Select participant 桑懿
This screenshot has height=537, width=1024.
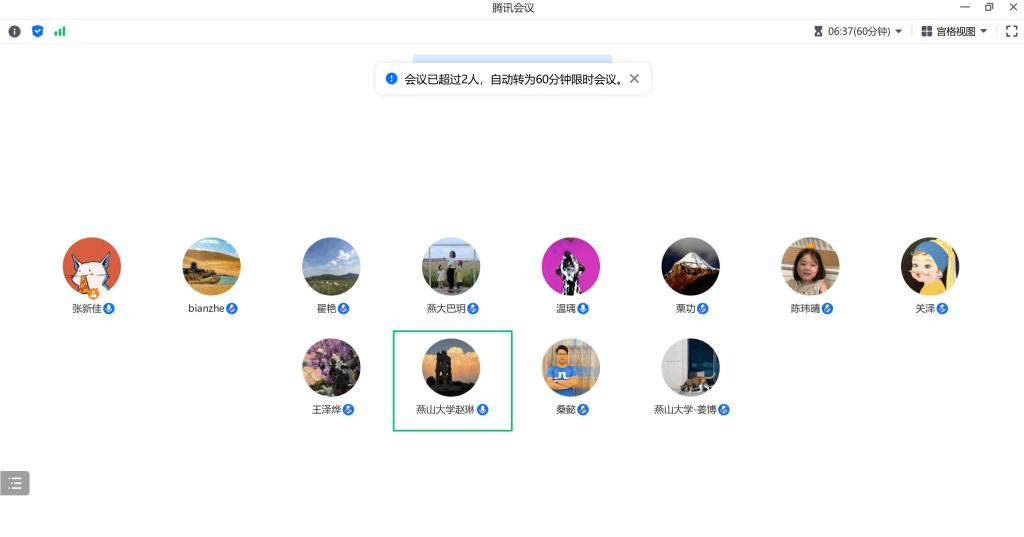pos(571,368)
